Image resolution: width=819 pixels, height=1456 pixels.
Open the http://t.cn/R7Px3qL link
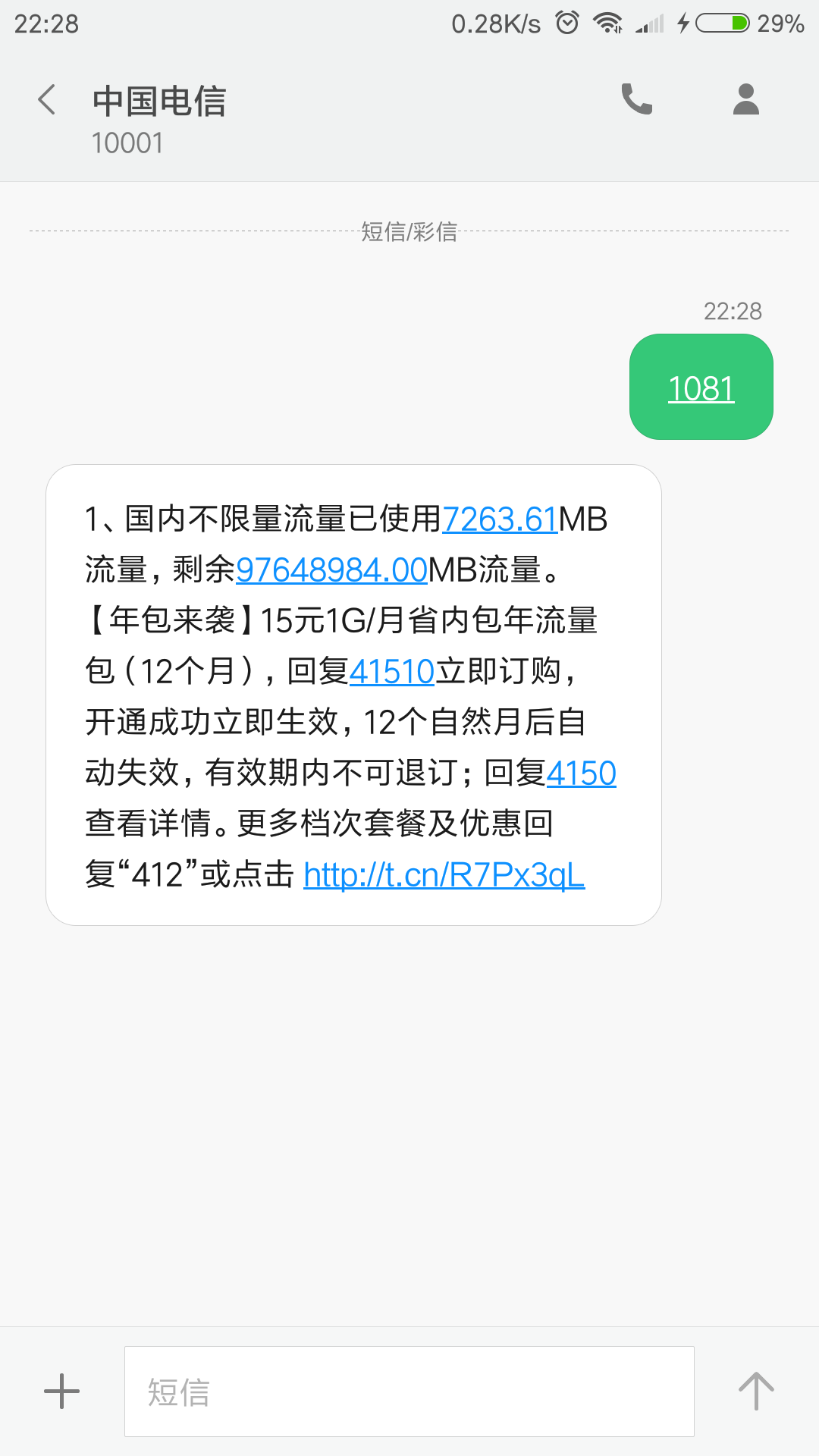tap(444, 875)
